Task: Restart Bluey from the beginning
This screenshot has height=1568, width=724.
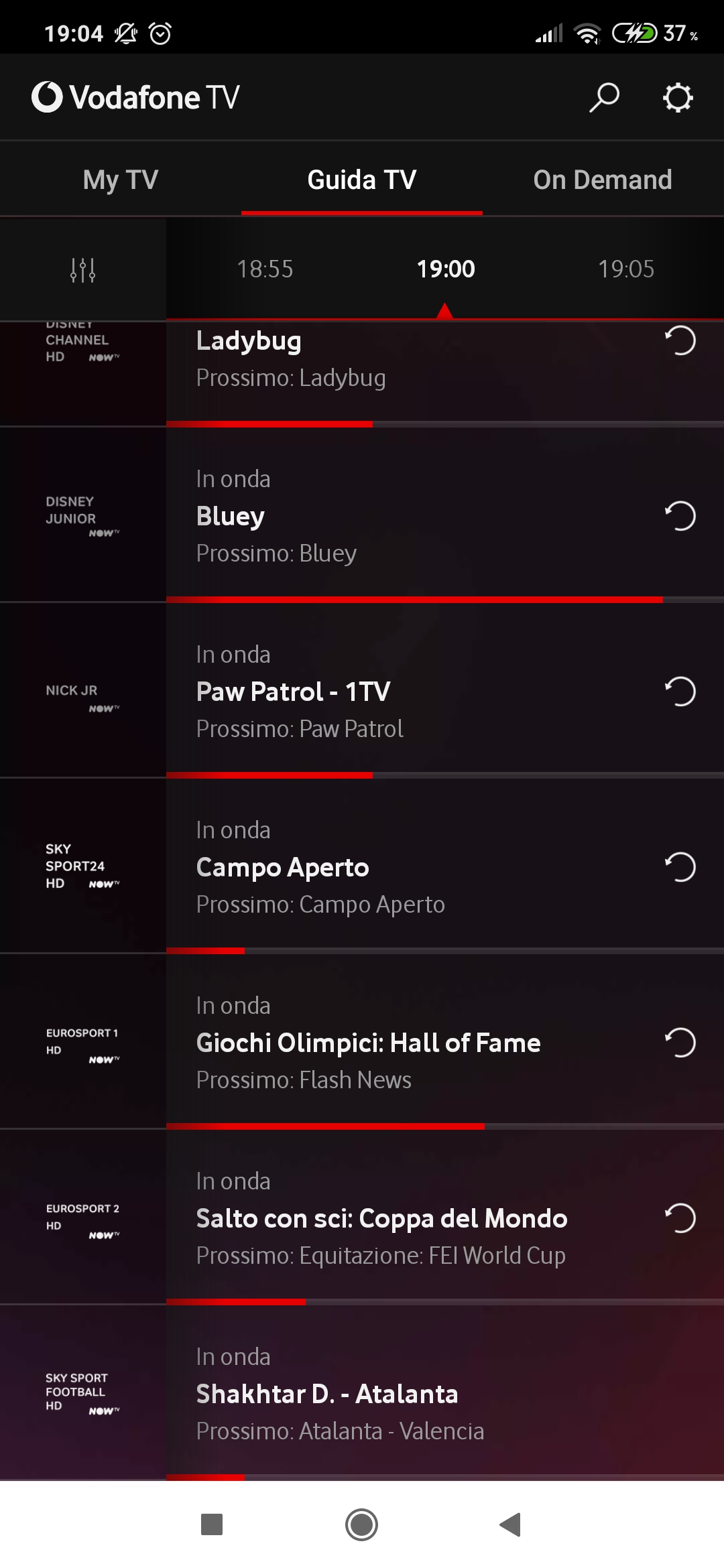Action: [680, 516]
